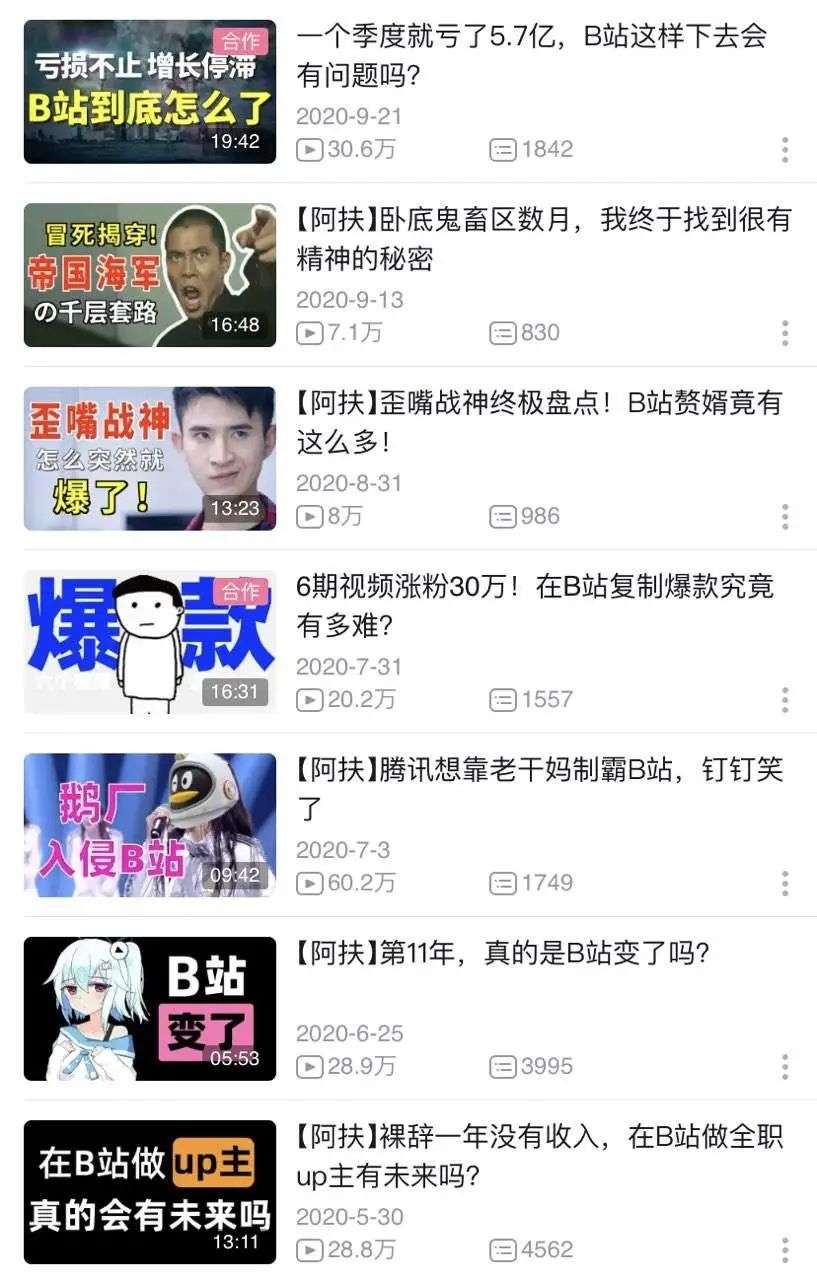Show overflow menu for the 卧底鬼畜区 video
Screen dimensions: 817x1280
coord(785,333)
